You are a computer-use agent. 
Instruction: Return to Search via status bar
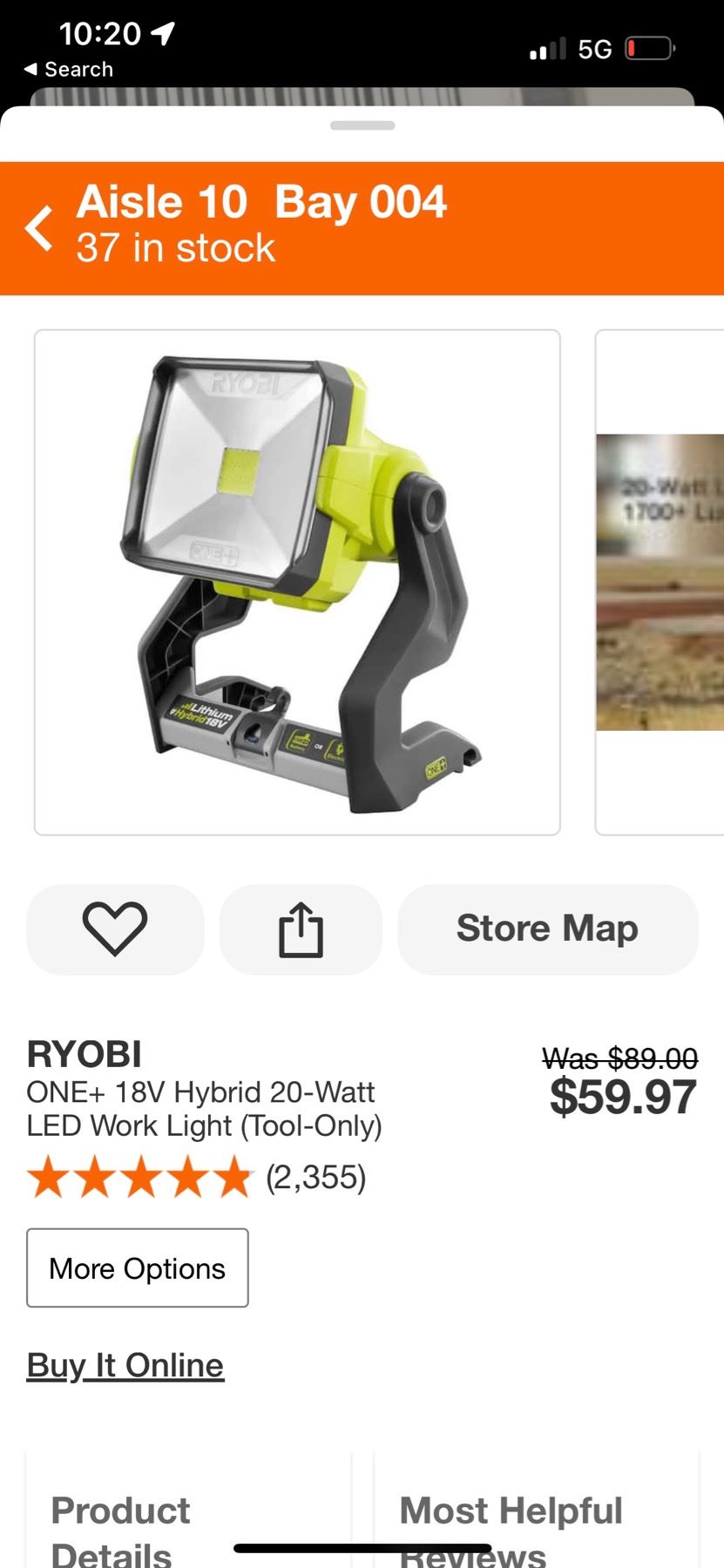click(69, 70)
